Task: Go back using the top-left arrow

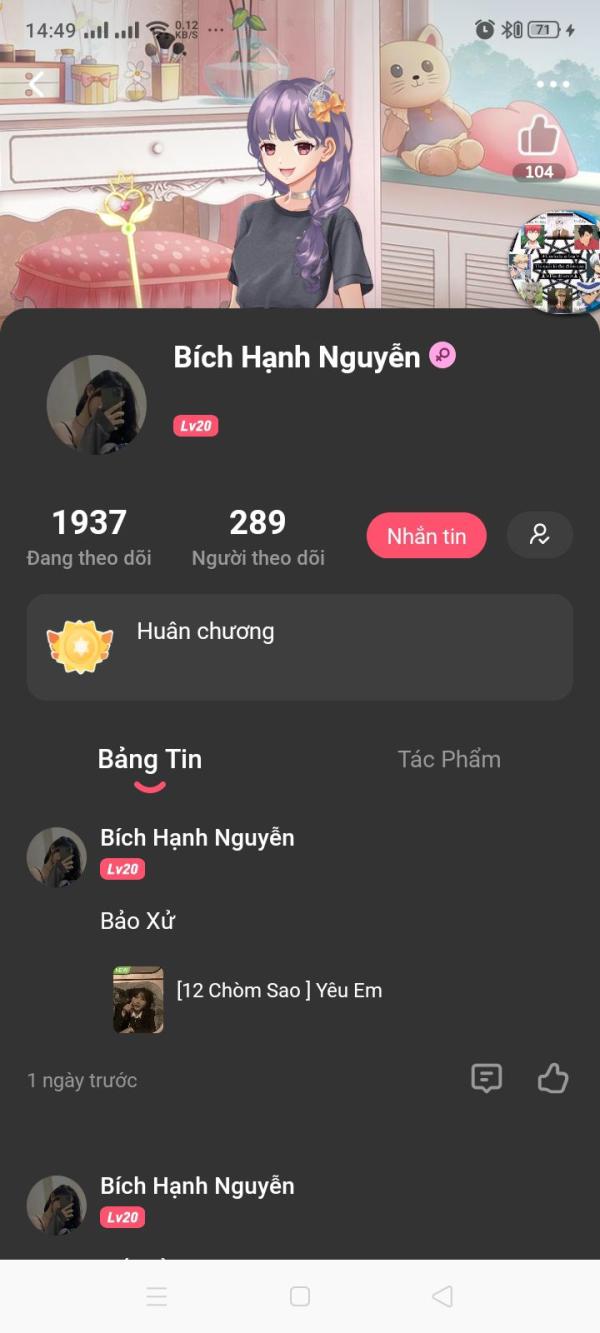Action: pos(36,84)
